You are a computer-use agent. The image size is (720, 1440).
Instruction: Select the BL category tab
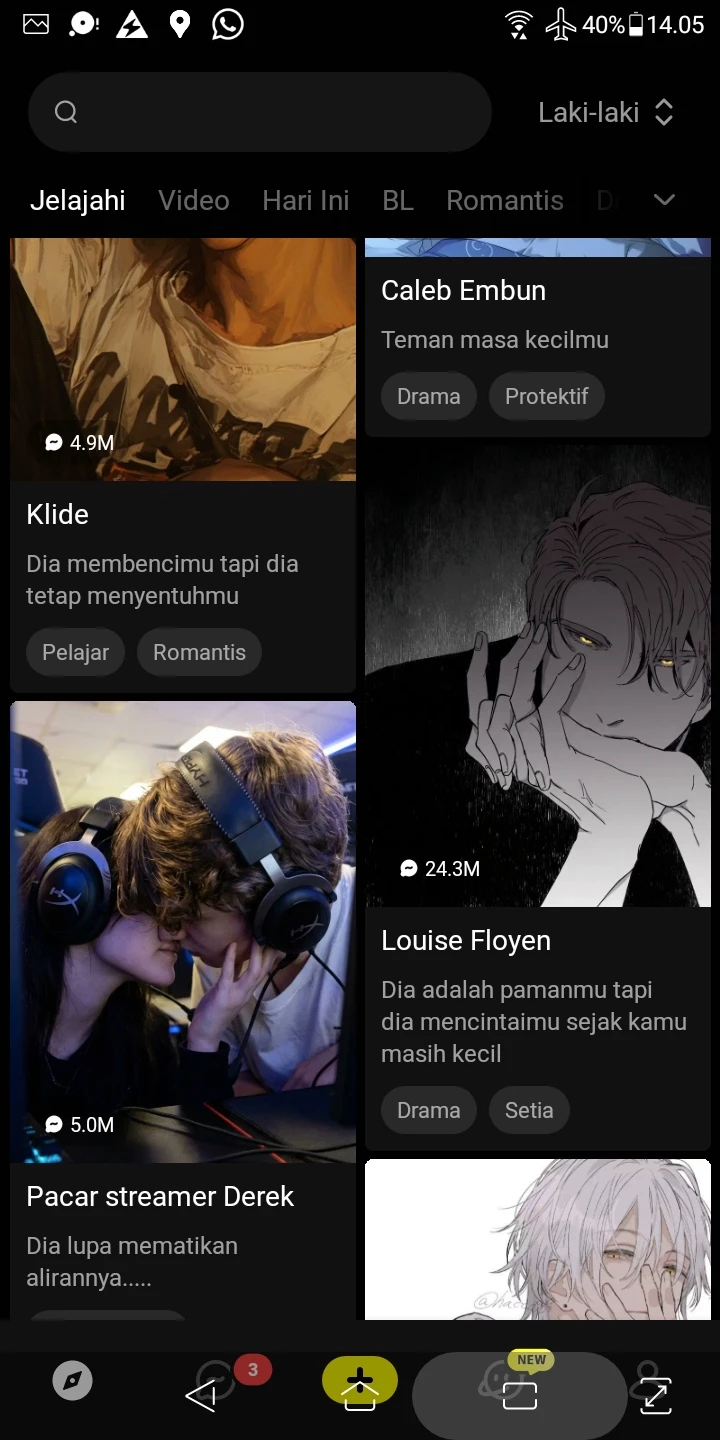398,200
